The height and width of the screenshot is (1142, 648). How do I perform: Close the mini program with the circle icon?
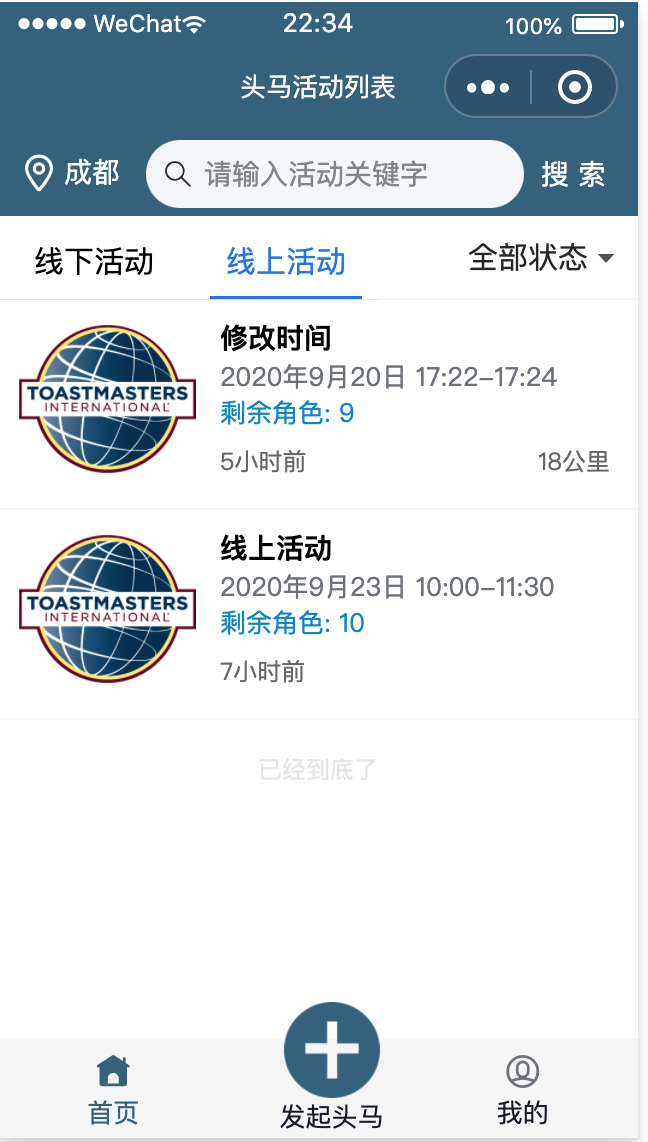coord(574,88)
